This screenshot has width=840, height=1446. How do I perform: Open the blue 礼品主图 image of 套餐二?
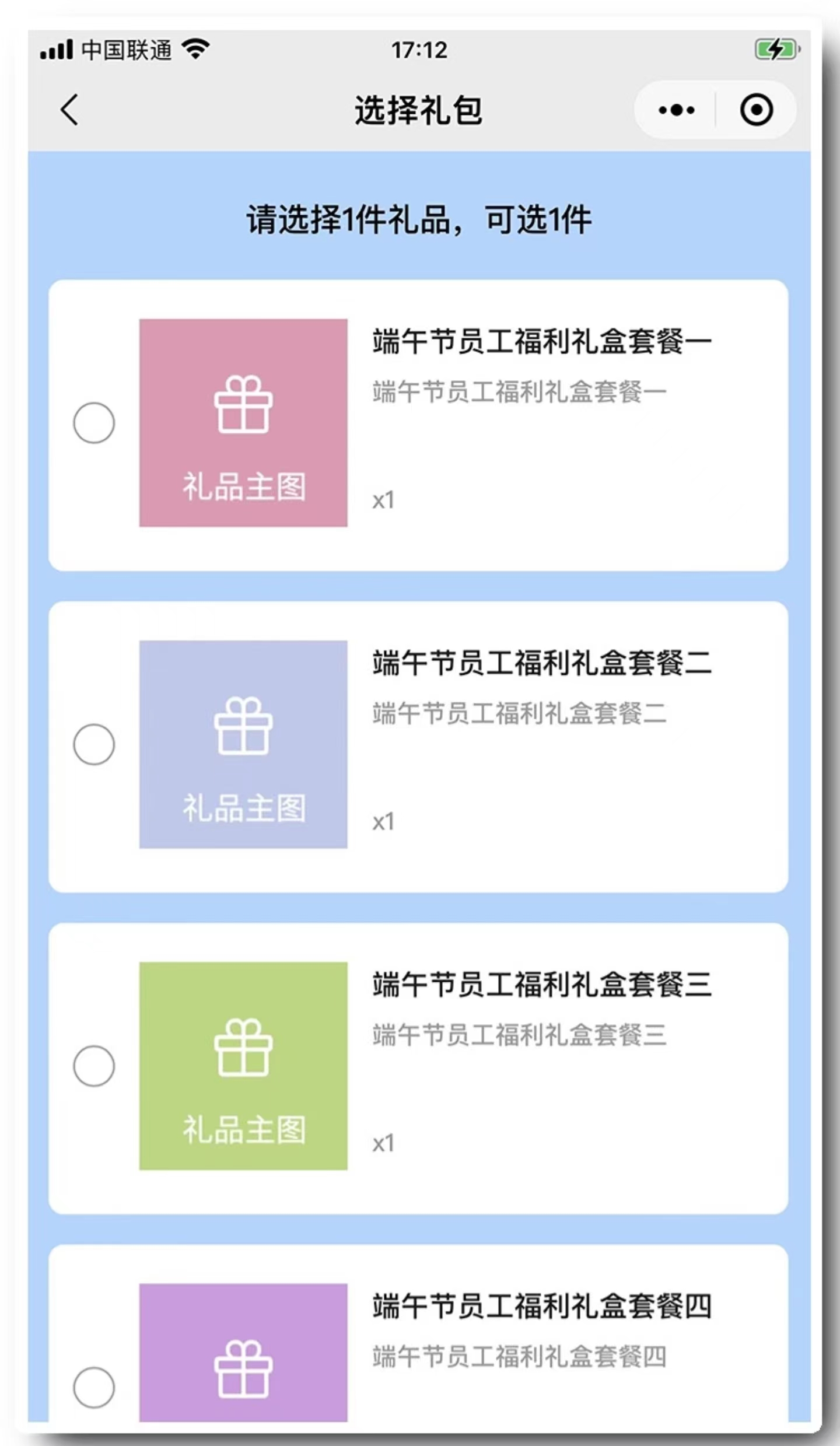tap(243, 744)
